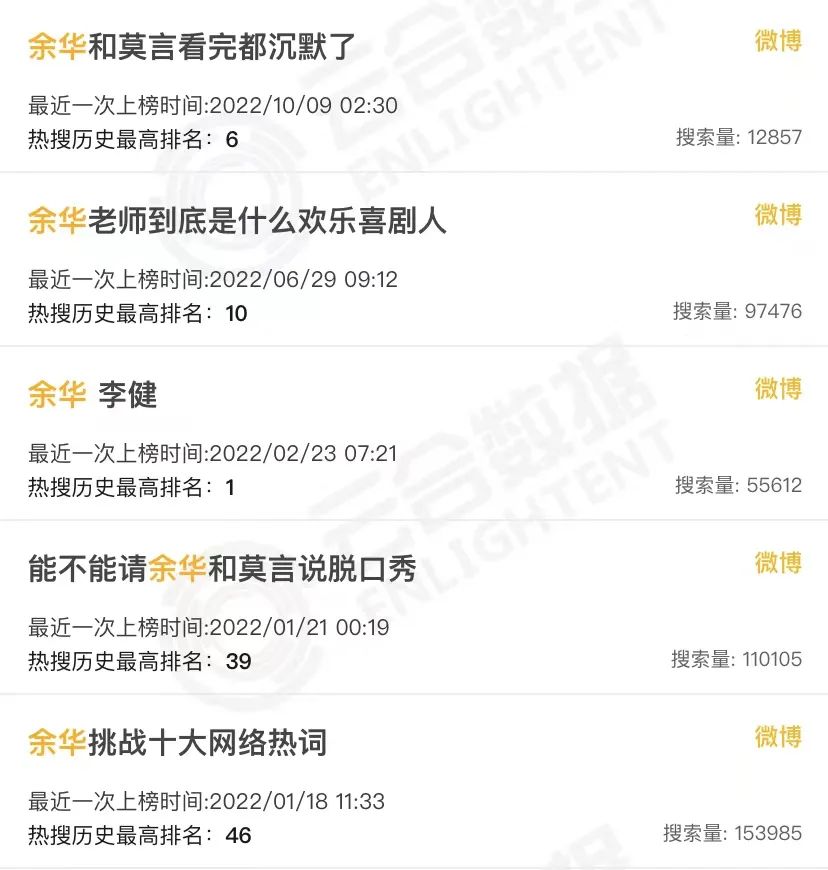The width and height of the screenshot is (828, 870).
Task: Open the hot search 余华挑战十大网络热词
Action: point(178,742)
